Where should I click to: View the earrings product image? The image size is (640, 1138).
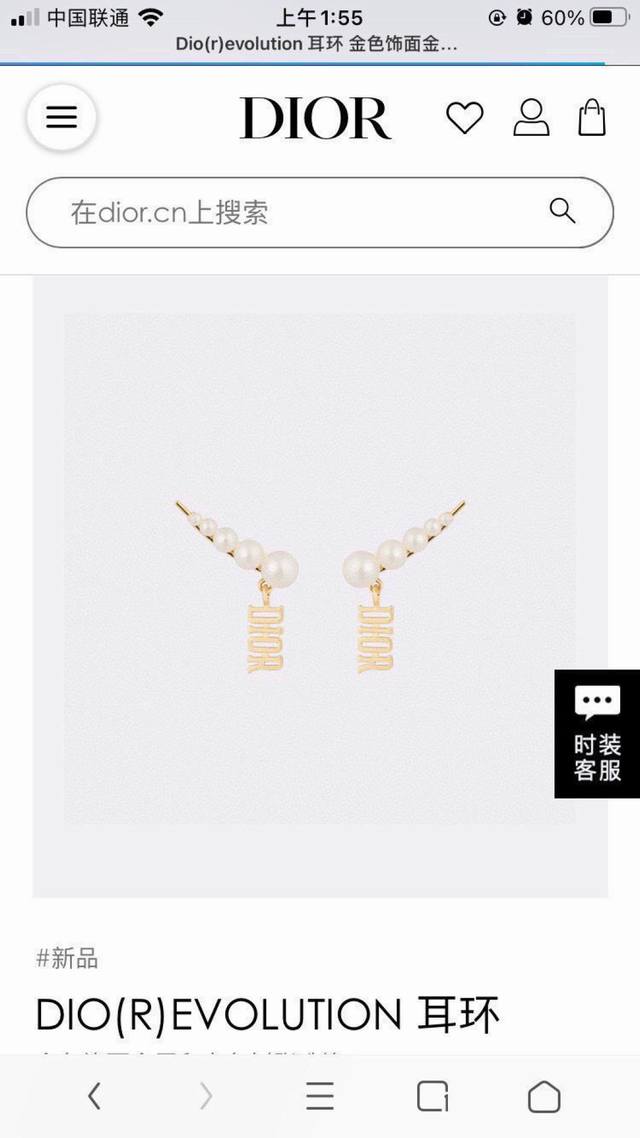[x=320, y=585]
